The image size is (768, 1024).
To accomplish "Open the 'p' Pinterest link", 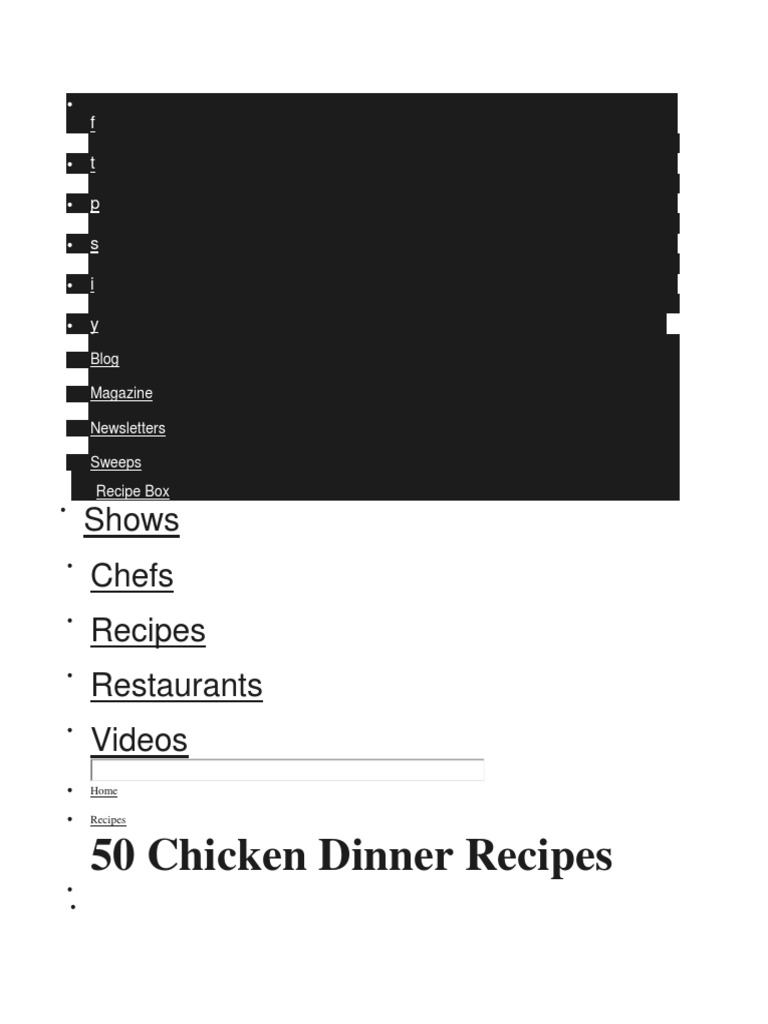I will [x=95, y=204].
